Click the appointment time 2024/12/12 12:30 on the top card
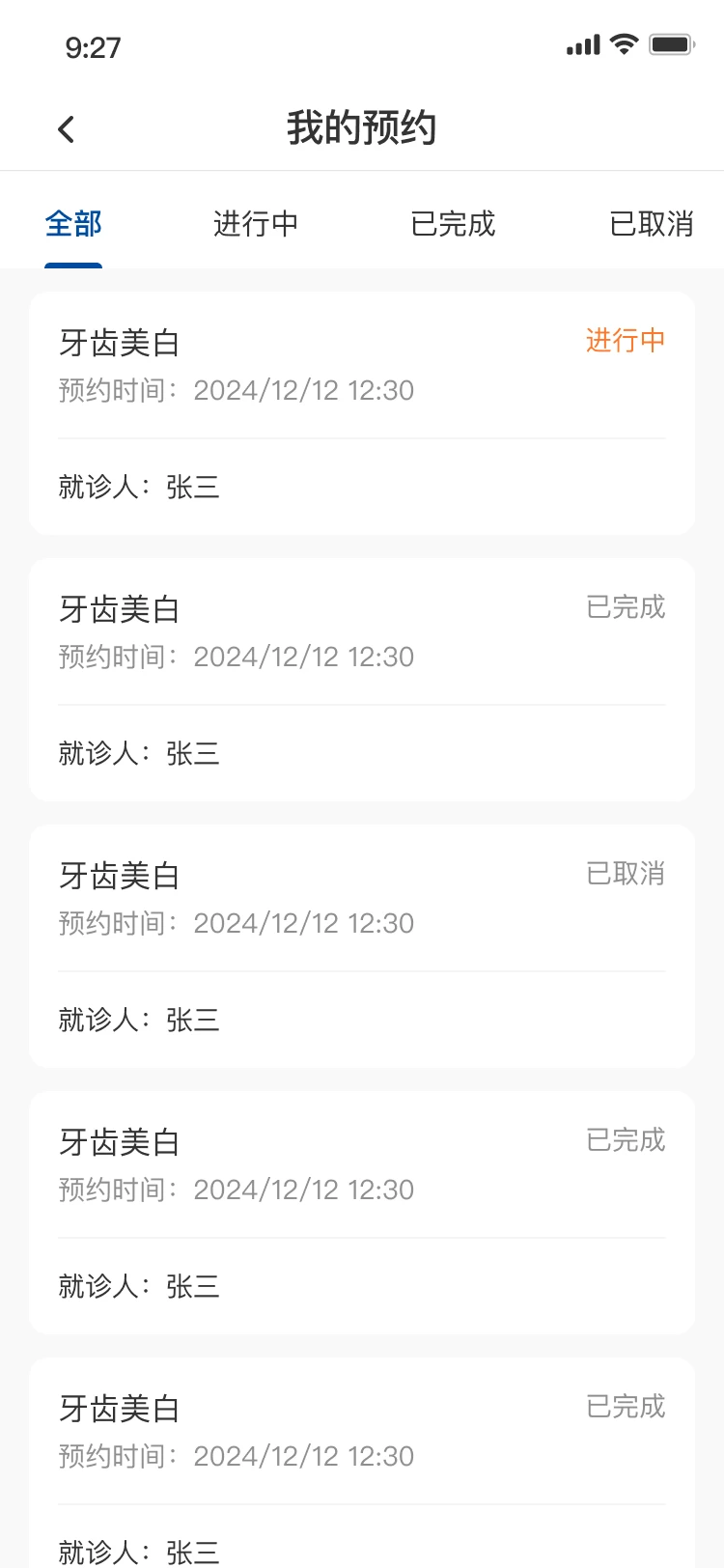Screen dimensions: 724x1568 pos(304,390)
